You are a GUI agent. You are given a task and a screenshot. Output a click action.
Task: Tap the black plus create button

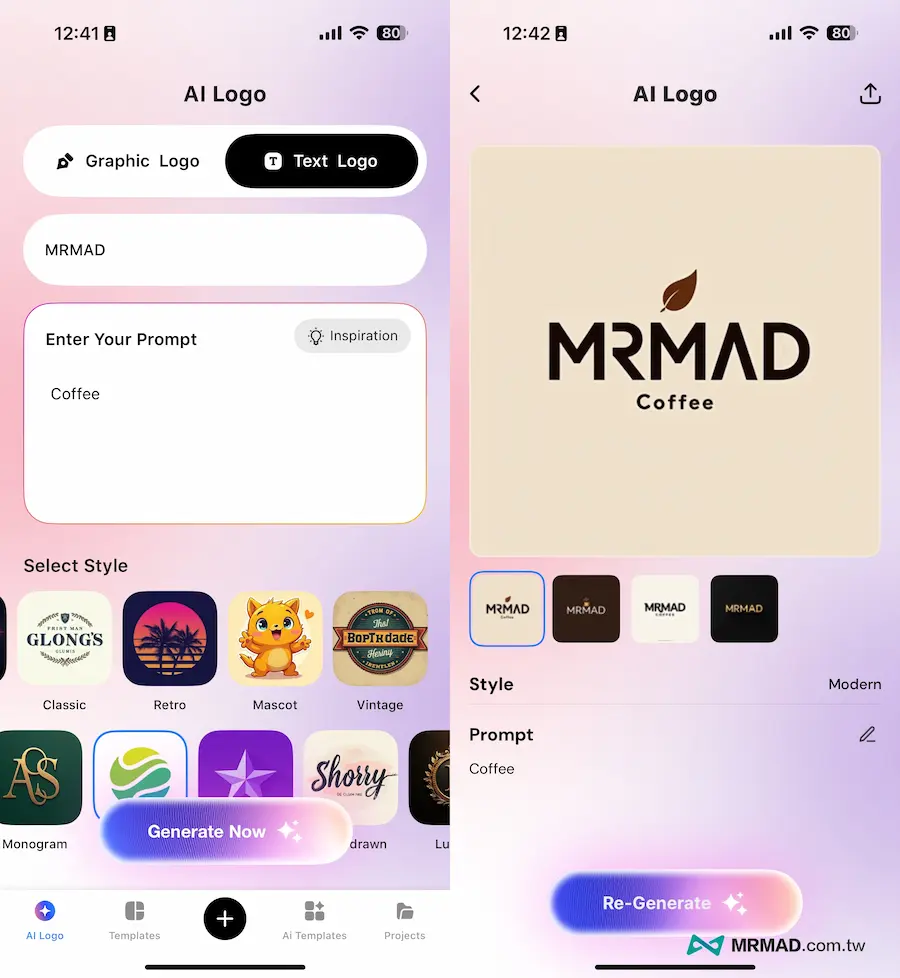point(225,918)
